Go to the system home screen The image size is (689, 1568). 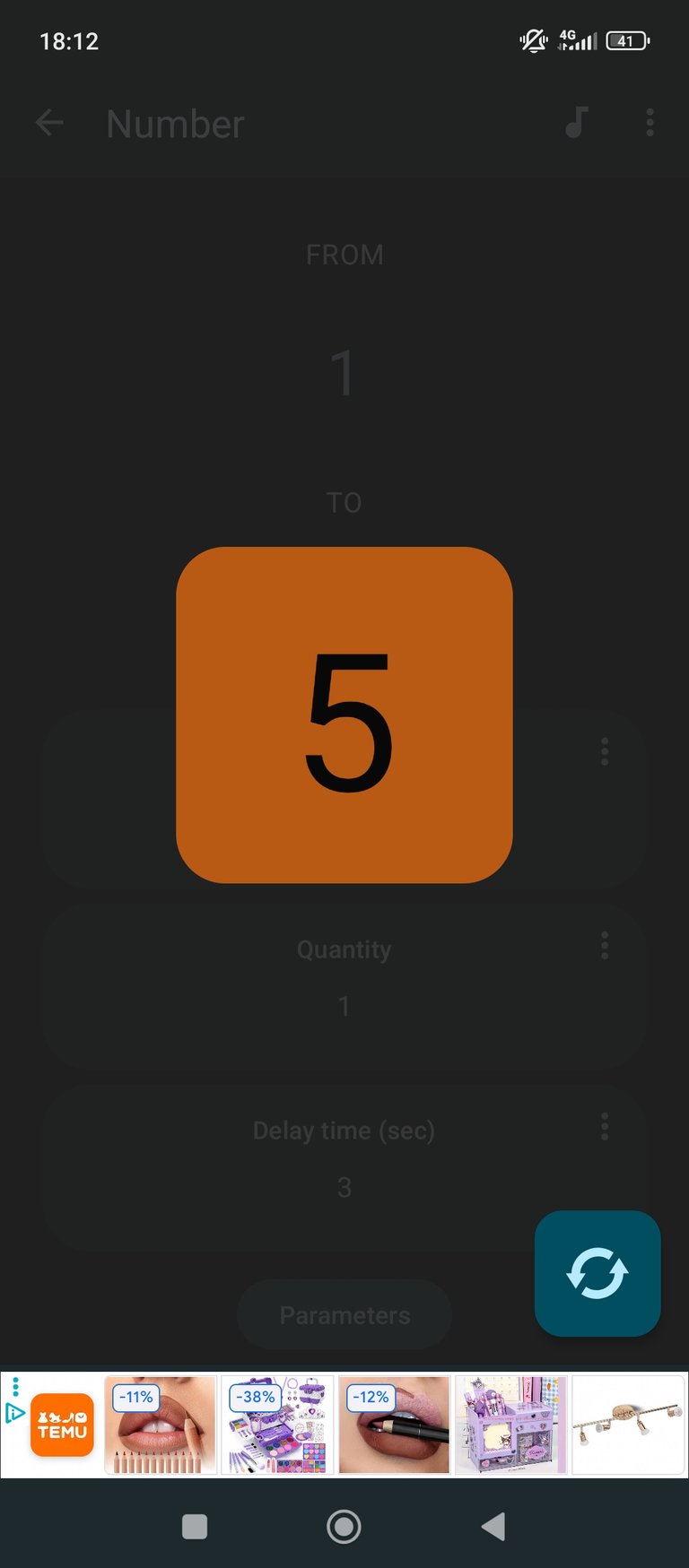[344, 1526]
